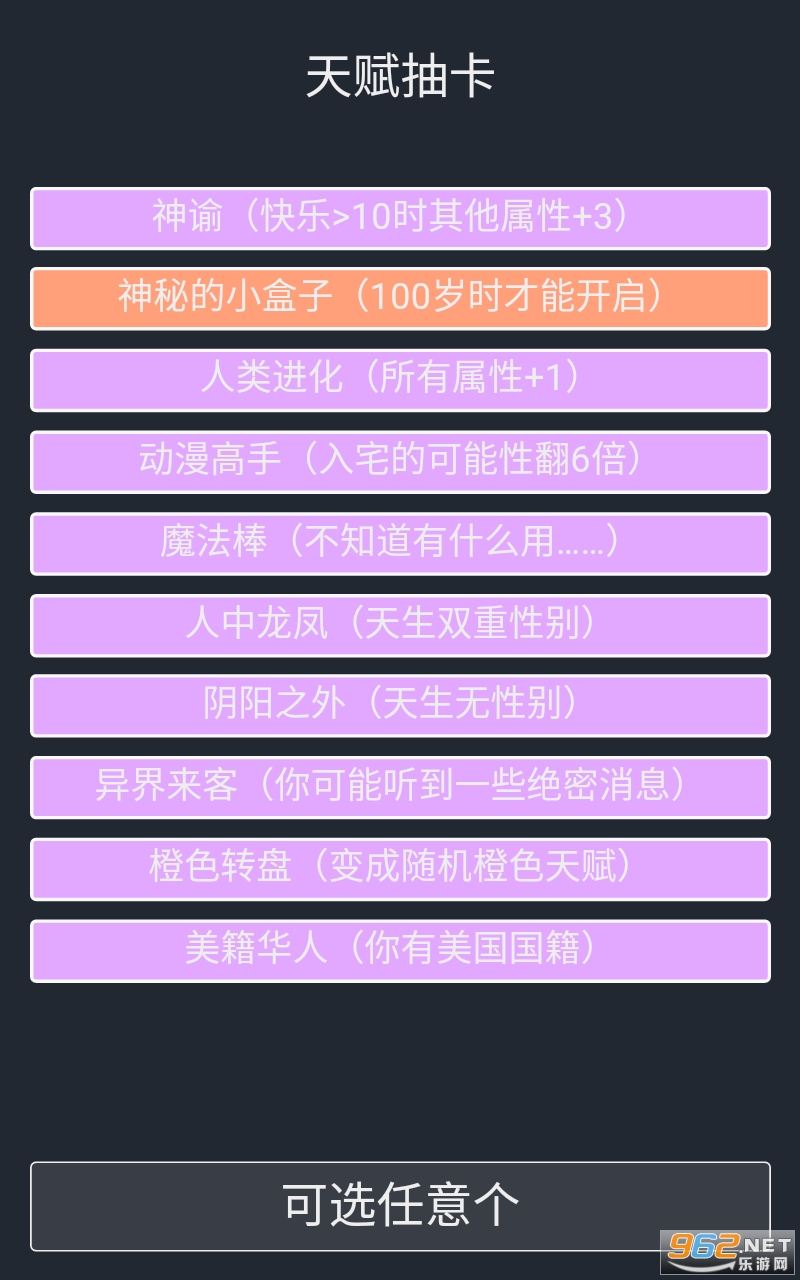Pick the 异界来客 talent card
Viewport: 800px width, 1280px height.
pyautogui.click(x=400, y=787)
